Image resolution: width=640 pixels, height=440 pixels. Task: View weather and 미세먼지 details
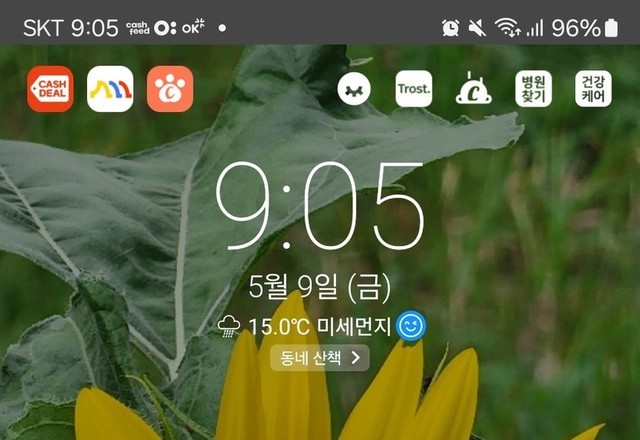pos(322,325)
